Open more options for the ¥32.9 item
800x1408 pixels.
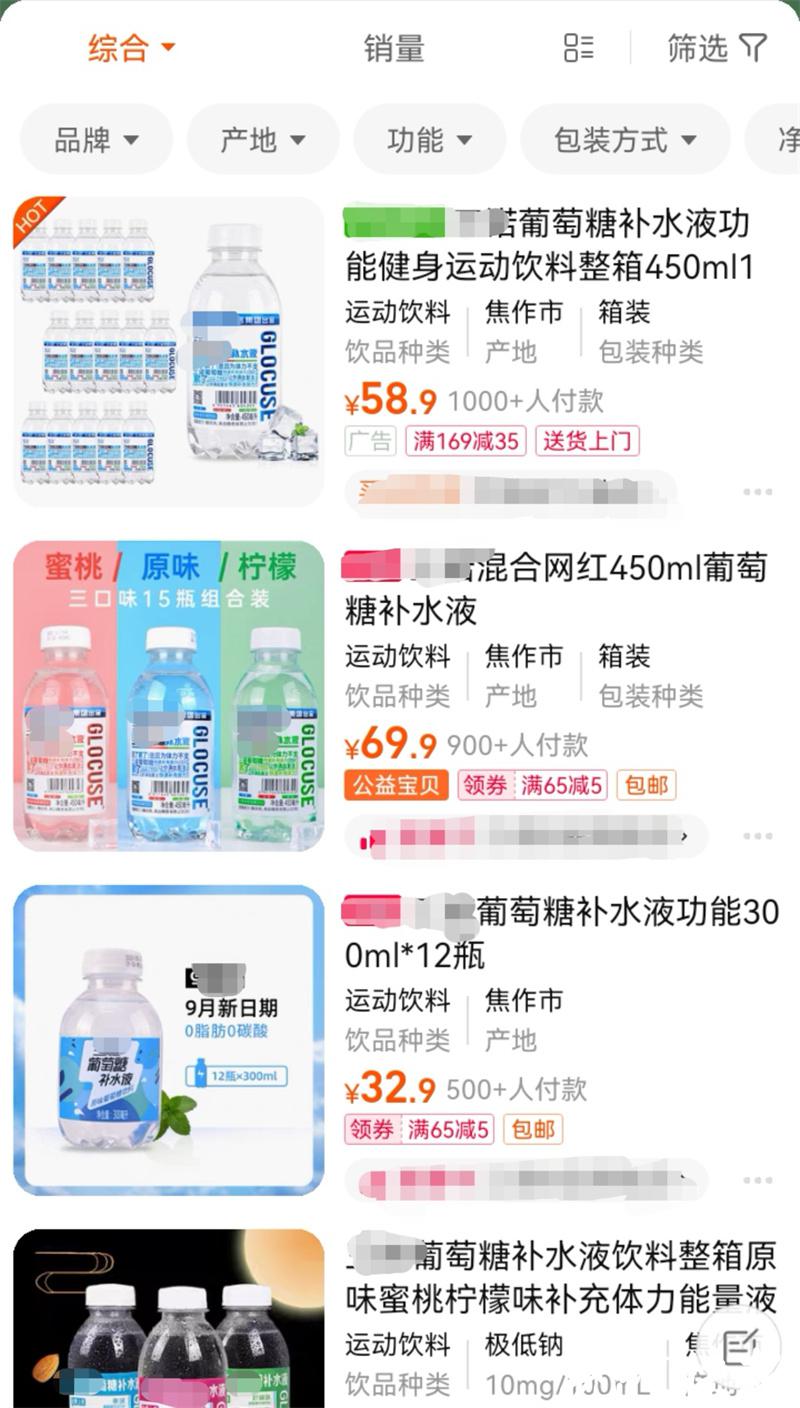tap(757, 1181)
